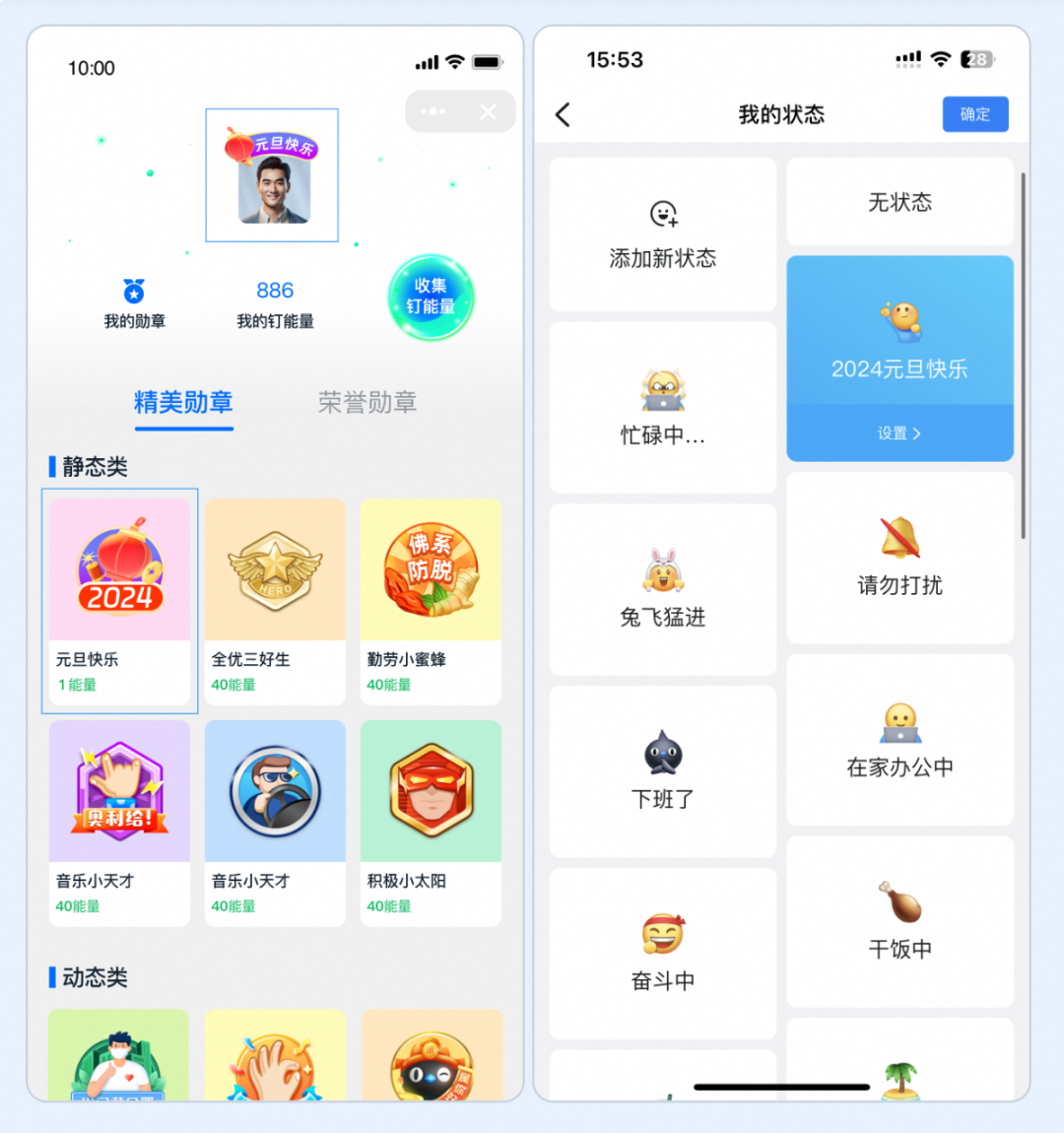Choose the 全优三好生 badge
The image size is (1064, 1133).
[275, 601]
